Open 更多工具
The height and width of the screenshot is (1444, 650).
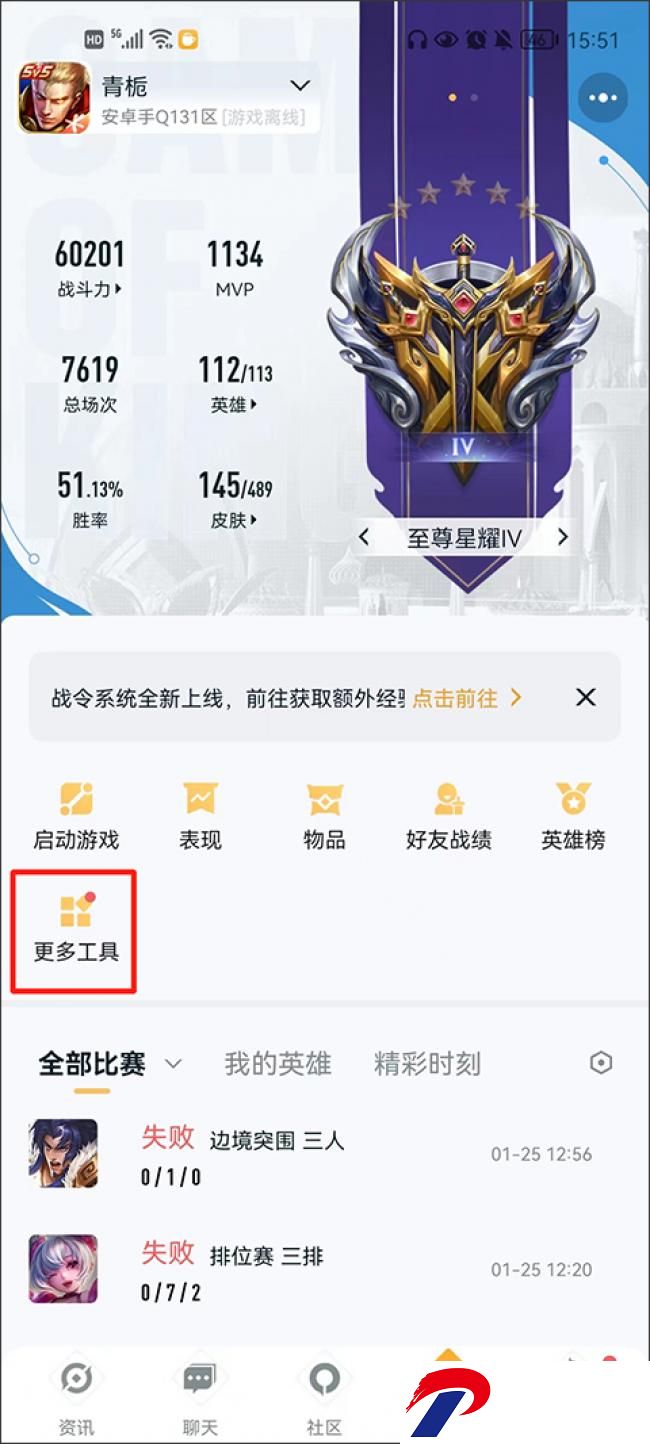tap(76, 929)
